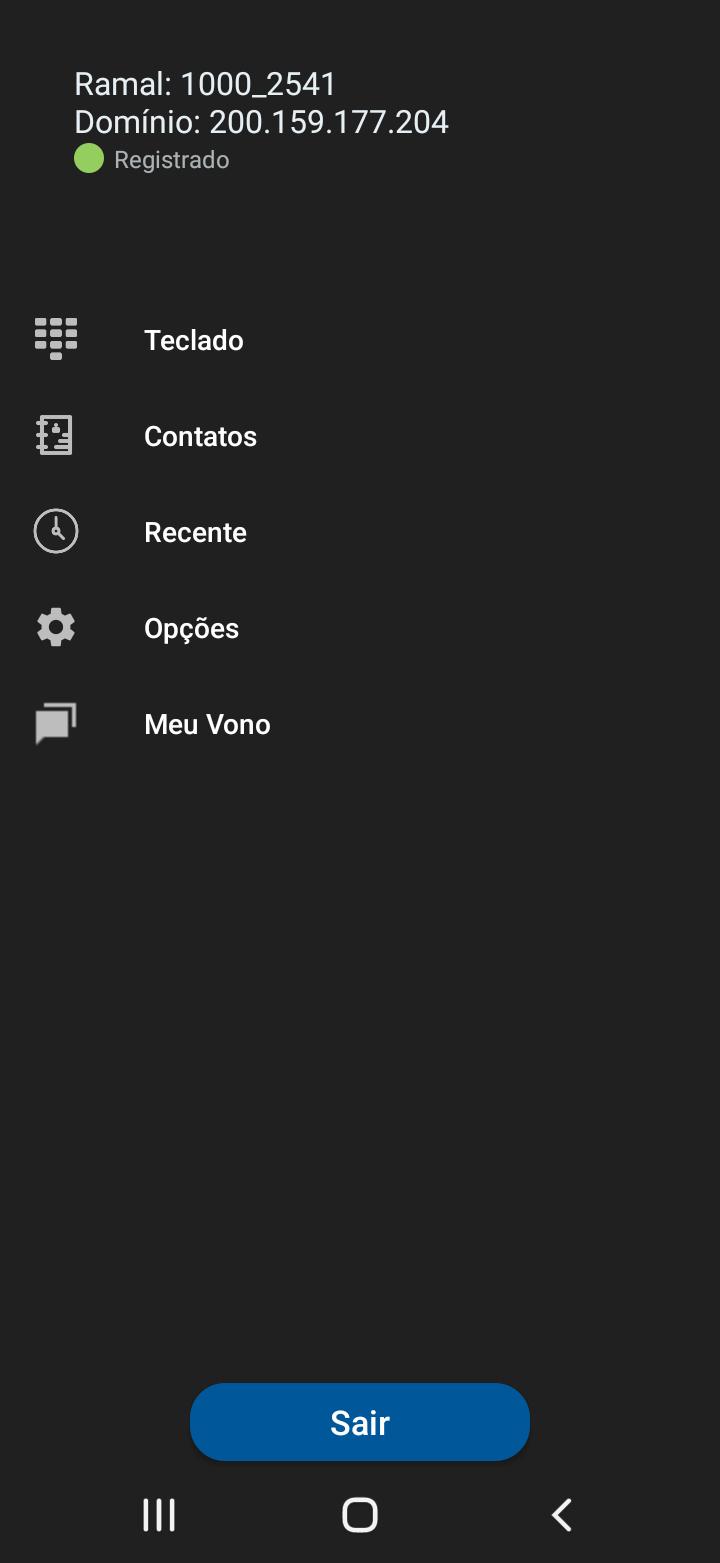720x1563 pixels.
Task: Open Opções settings
Action: coord(360,628)
